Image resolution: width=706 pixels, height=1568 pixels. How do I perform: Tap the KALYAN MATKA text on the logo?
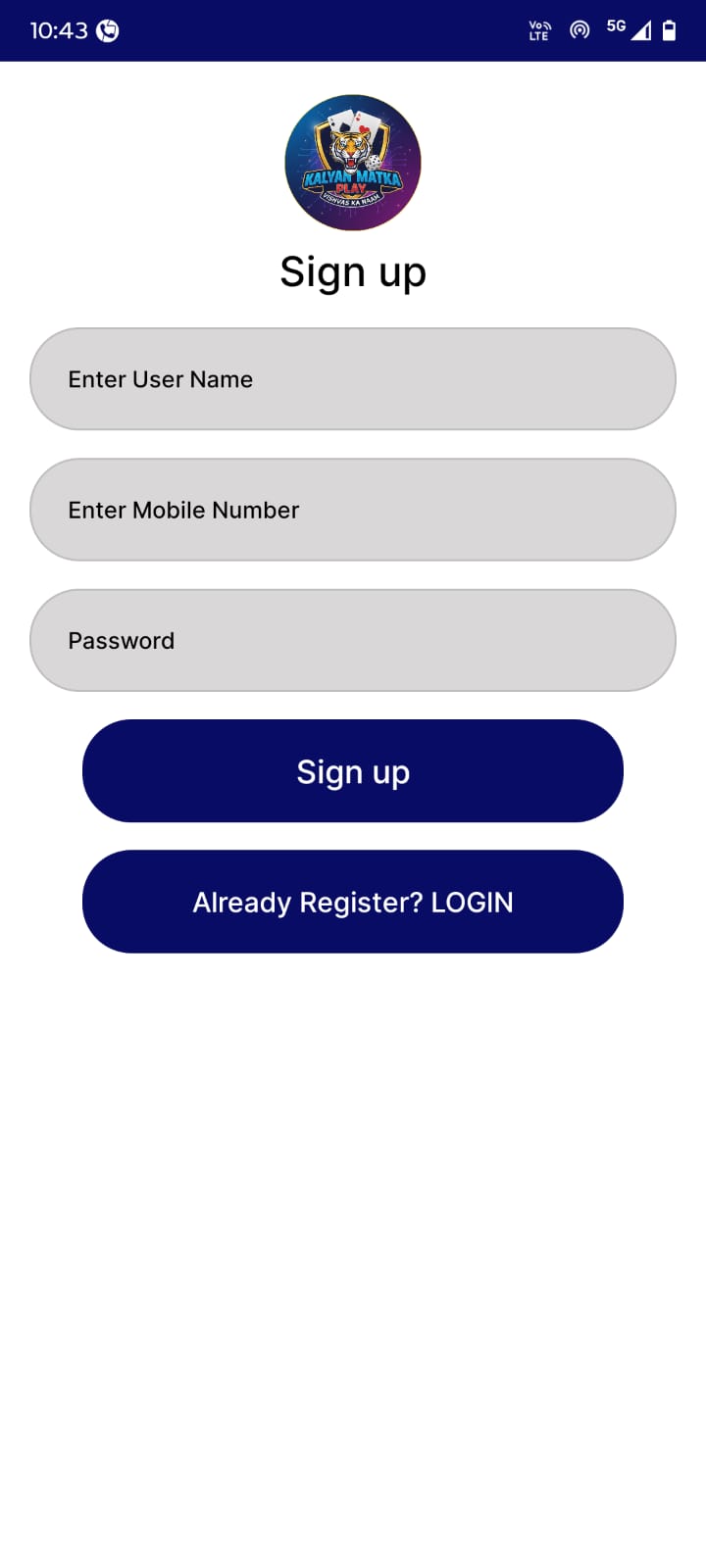[x=353, y=178]
